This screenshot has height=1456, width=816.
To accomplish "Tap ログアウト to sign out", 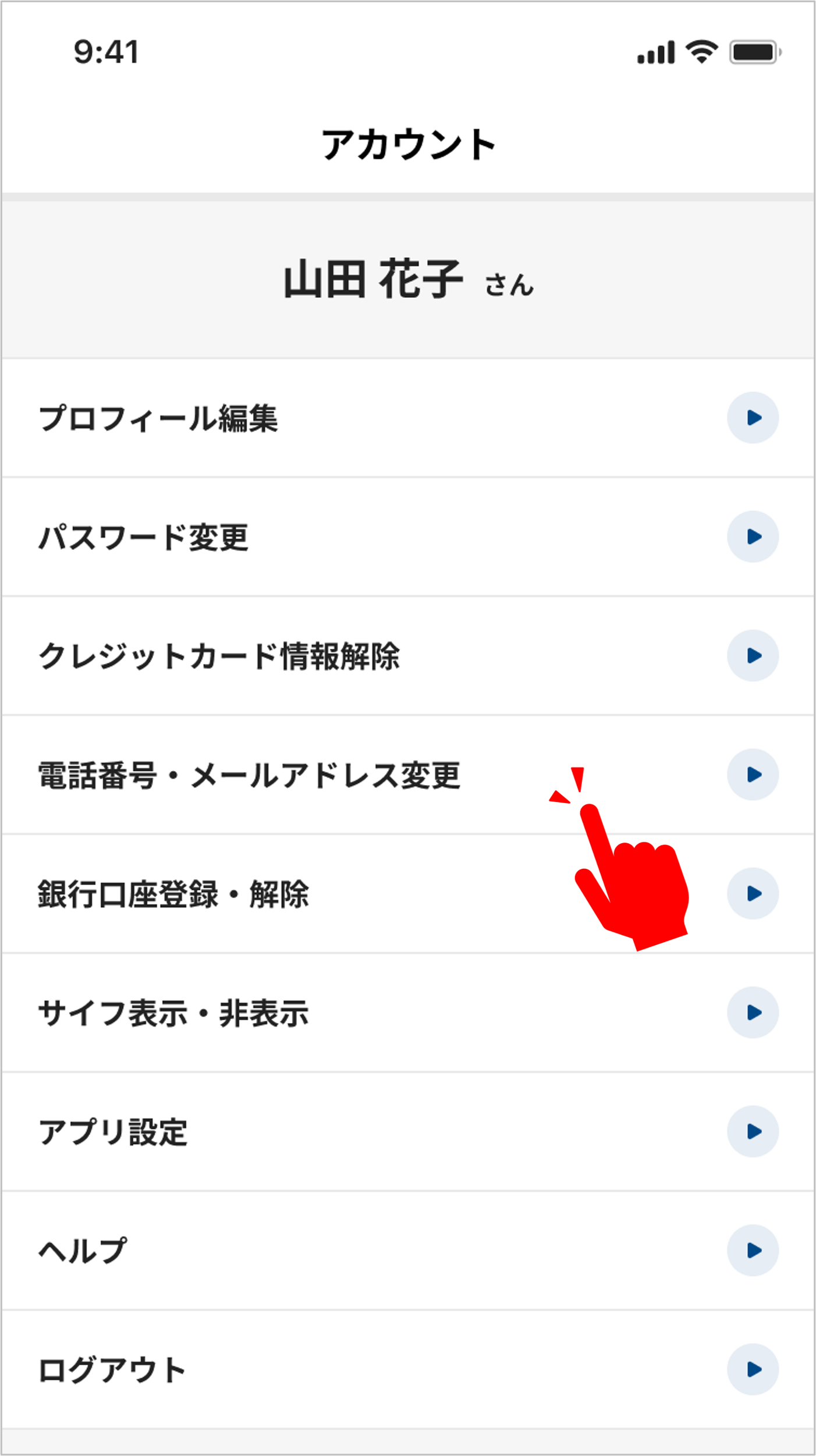I will 111,1368.
